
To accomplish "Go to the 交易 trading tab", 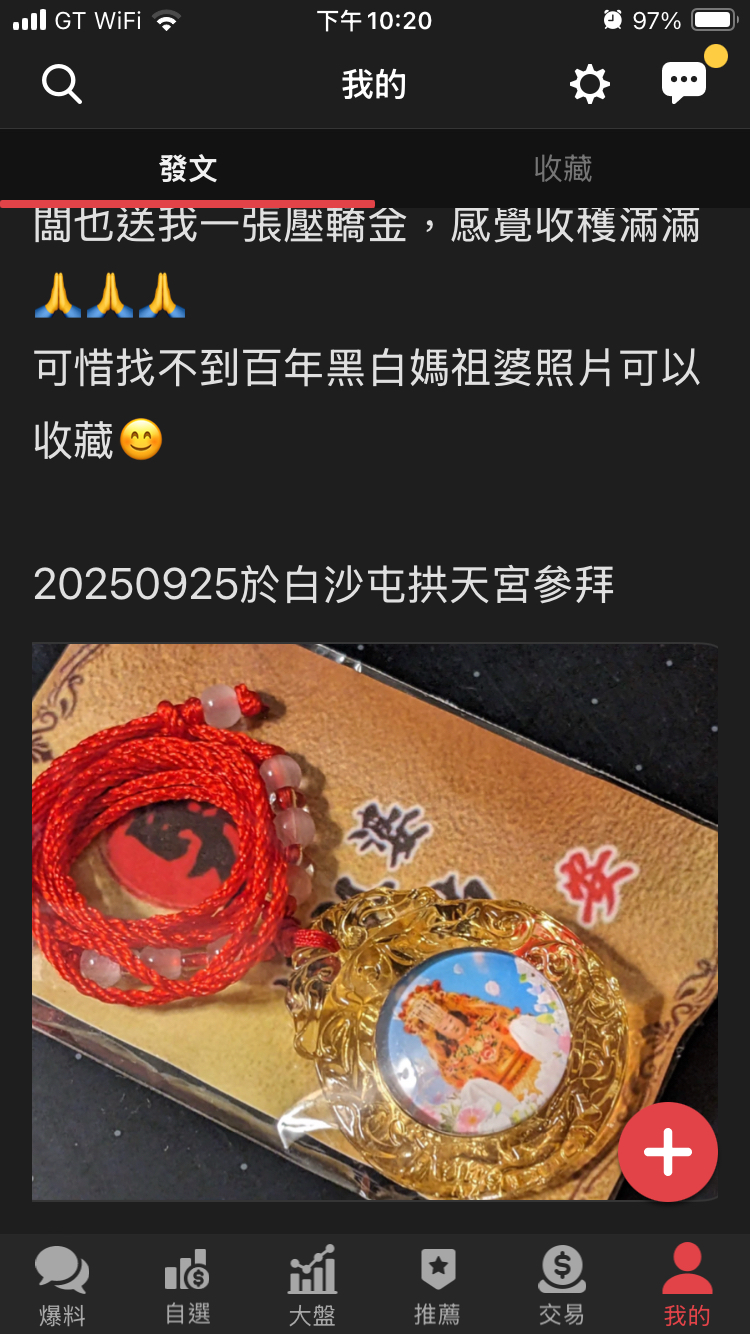I will tap(562, 1286).
